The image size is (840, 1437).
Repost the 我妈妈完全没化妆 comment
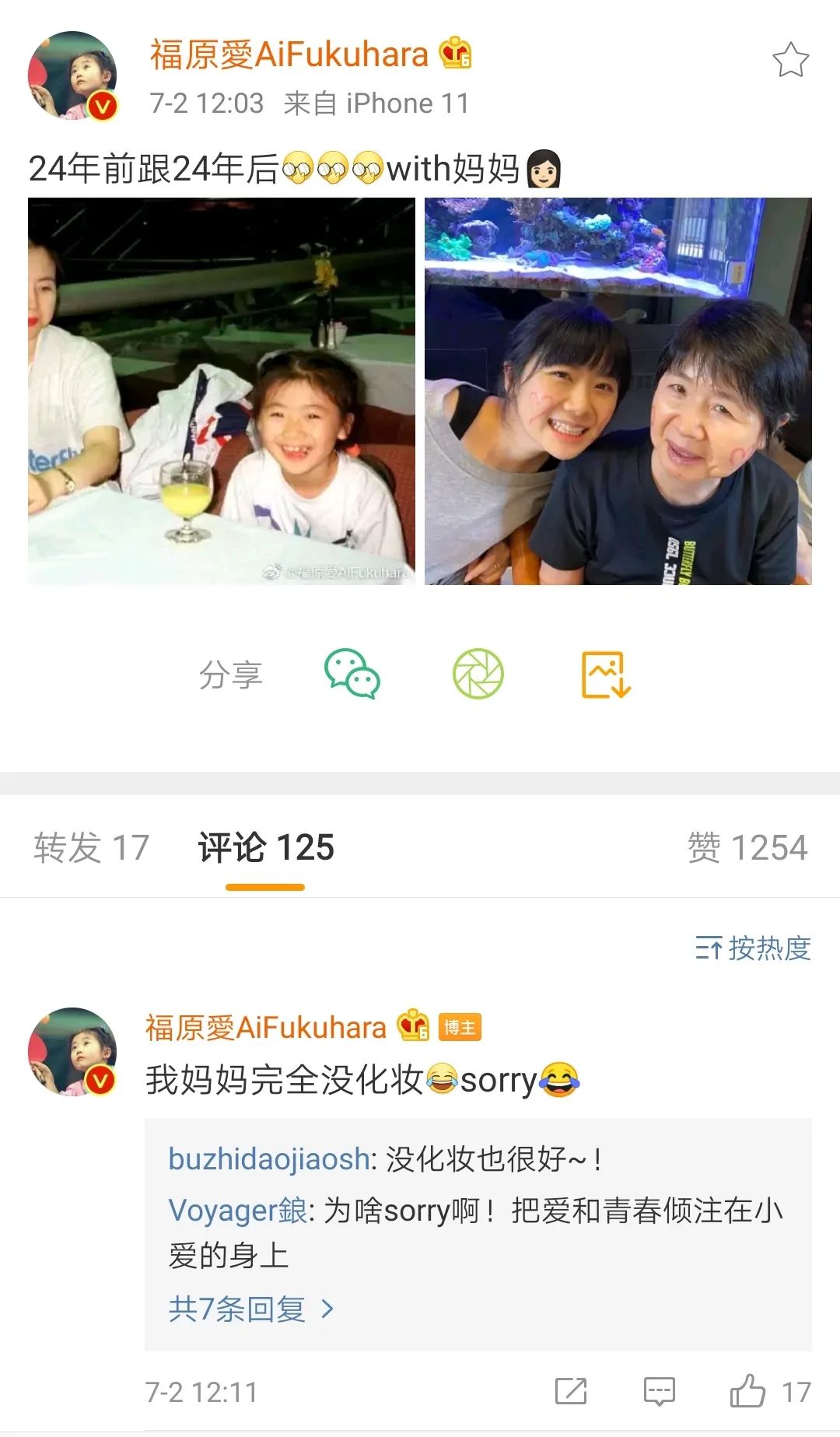[x=571, y=1391]
